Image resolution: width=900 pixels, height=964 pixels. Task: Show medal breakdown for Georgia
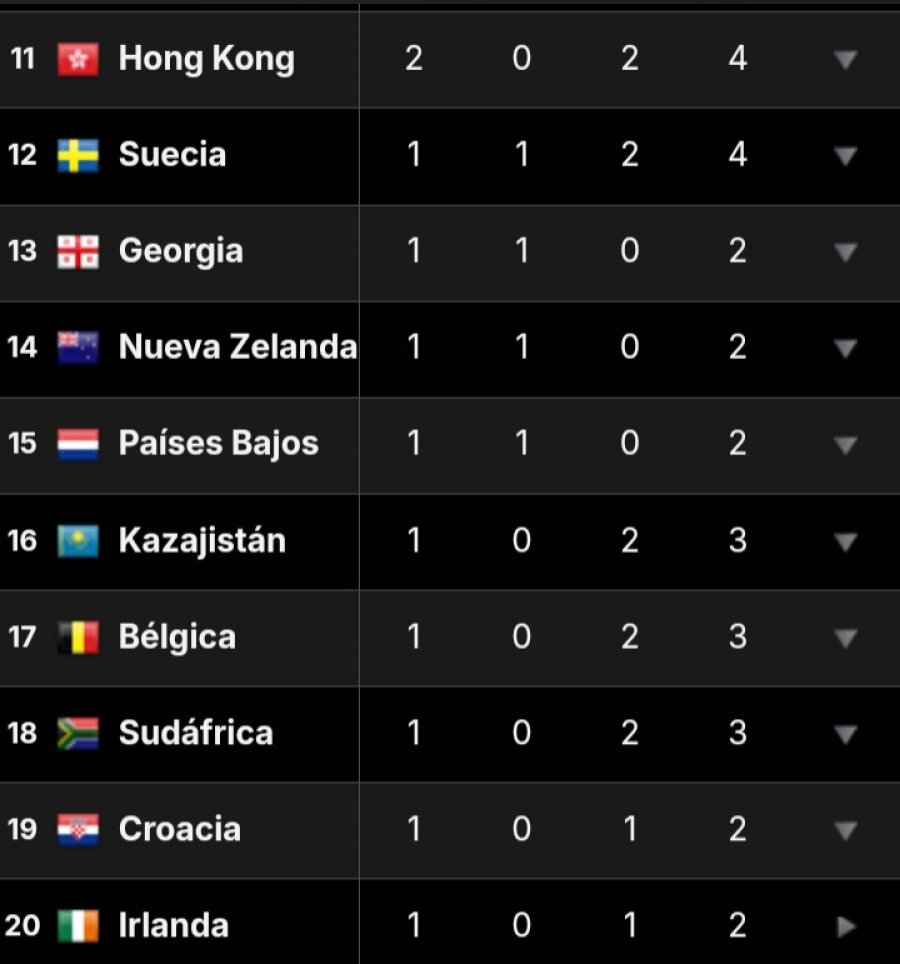click(845, 252)
